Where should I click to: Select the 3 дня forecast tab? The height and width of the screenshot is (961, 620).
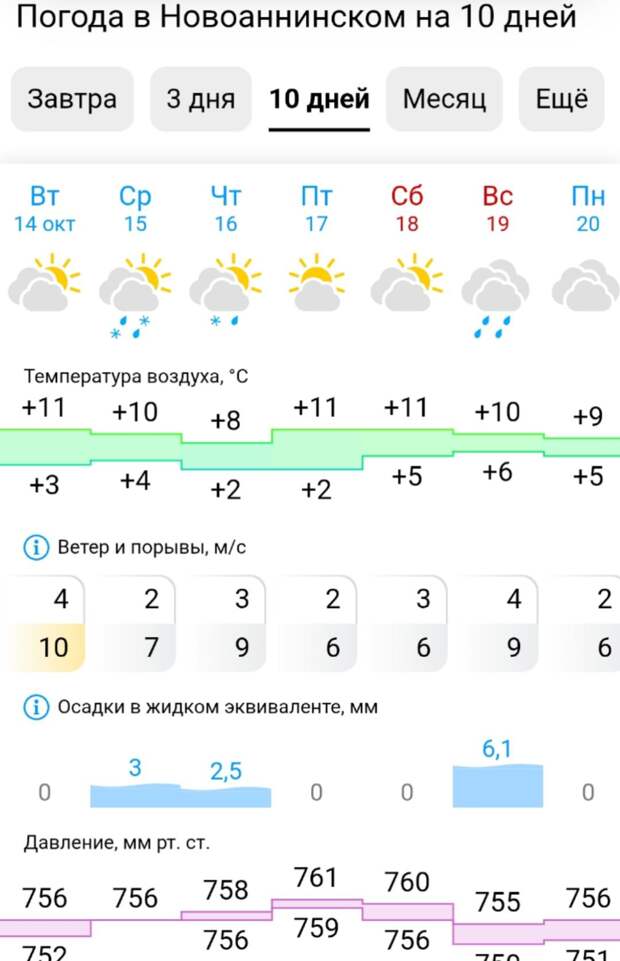pos(201,99)
